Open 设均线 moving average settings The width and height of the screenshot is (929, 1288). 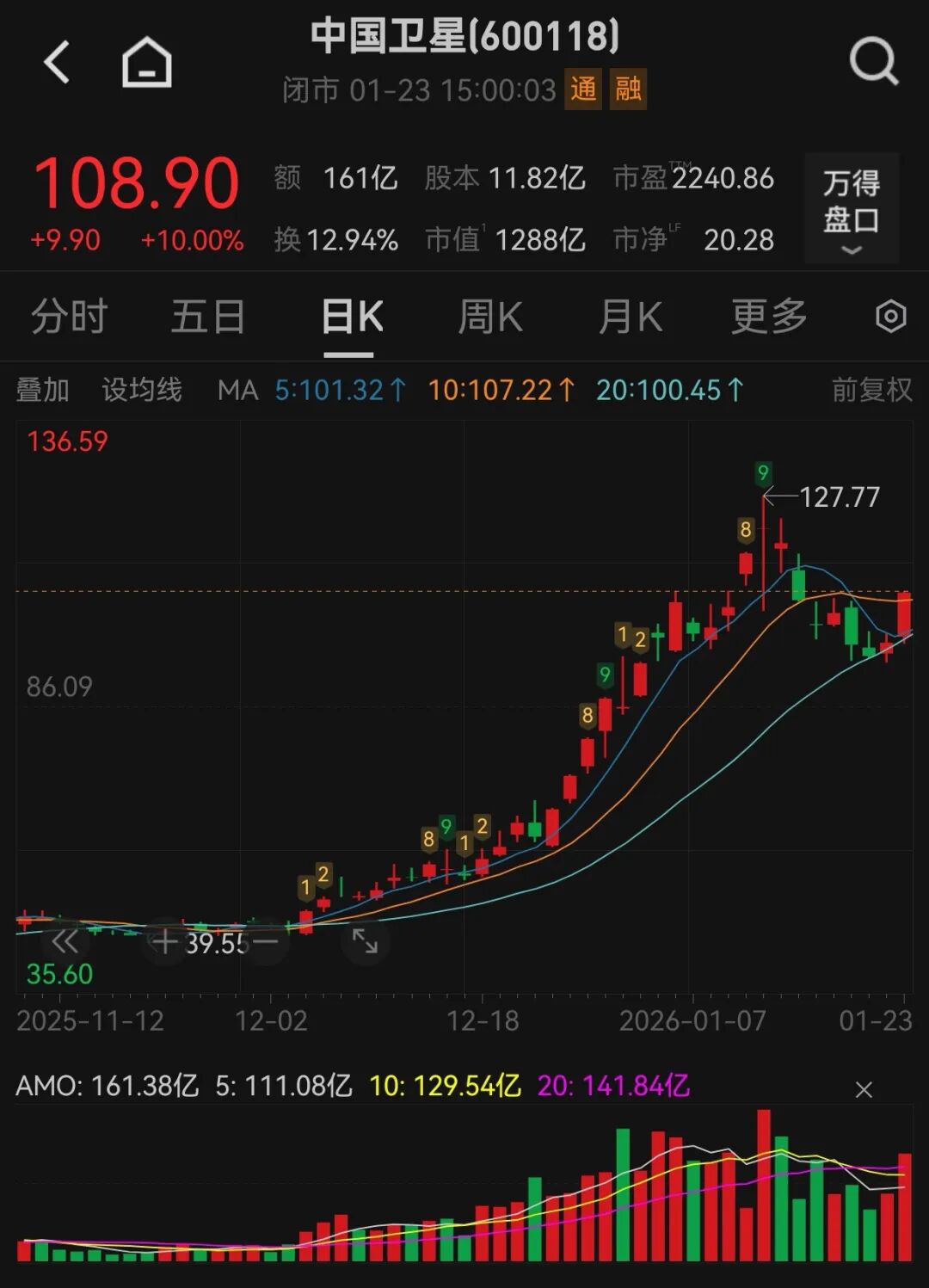click(142, 390)
